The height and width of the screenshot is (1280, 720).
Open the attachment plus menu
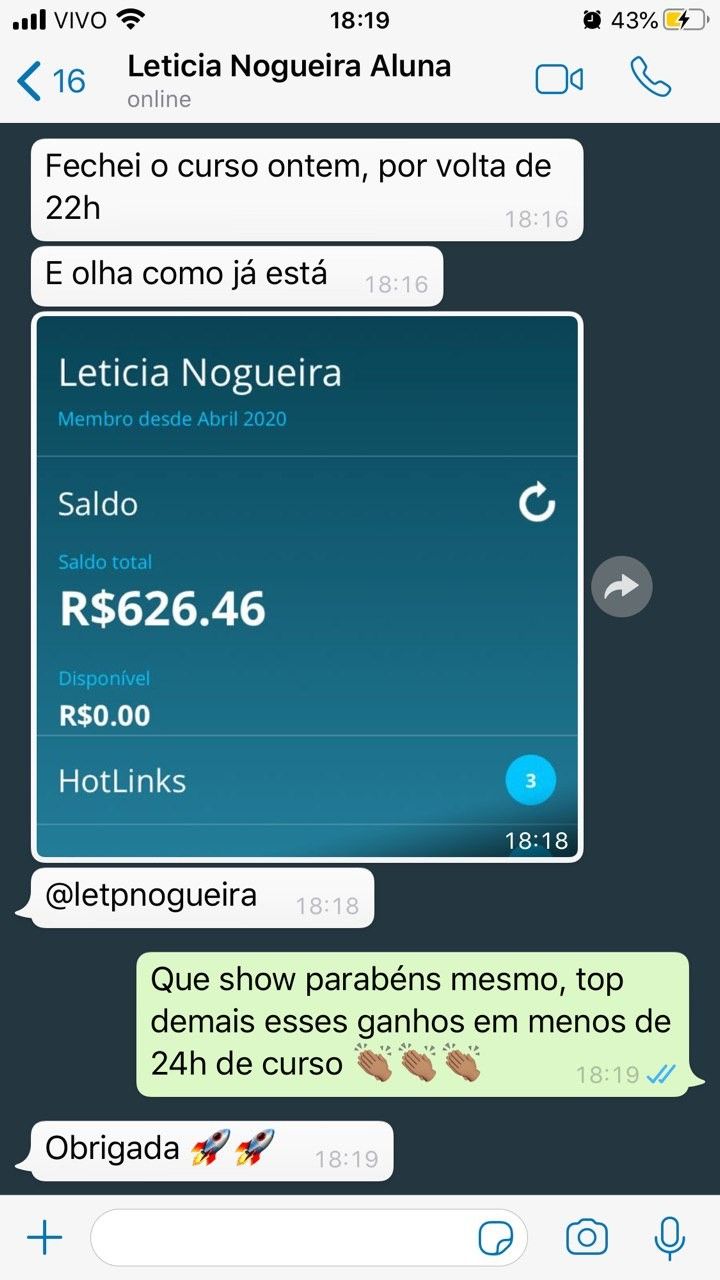pos(44,1238)
